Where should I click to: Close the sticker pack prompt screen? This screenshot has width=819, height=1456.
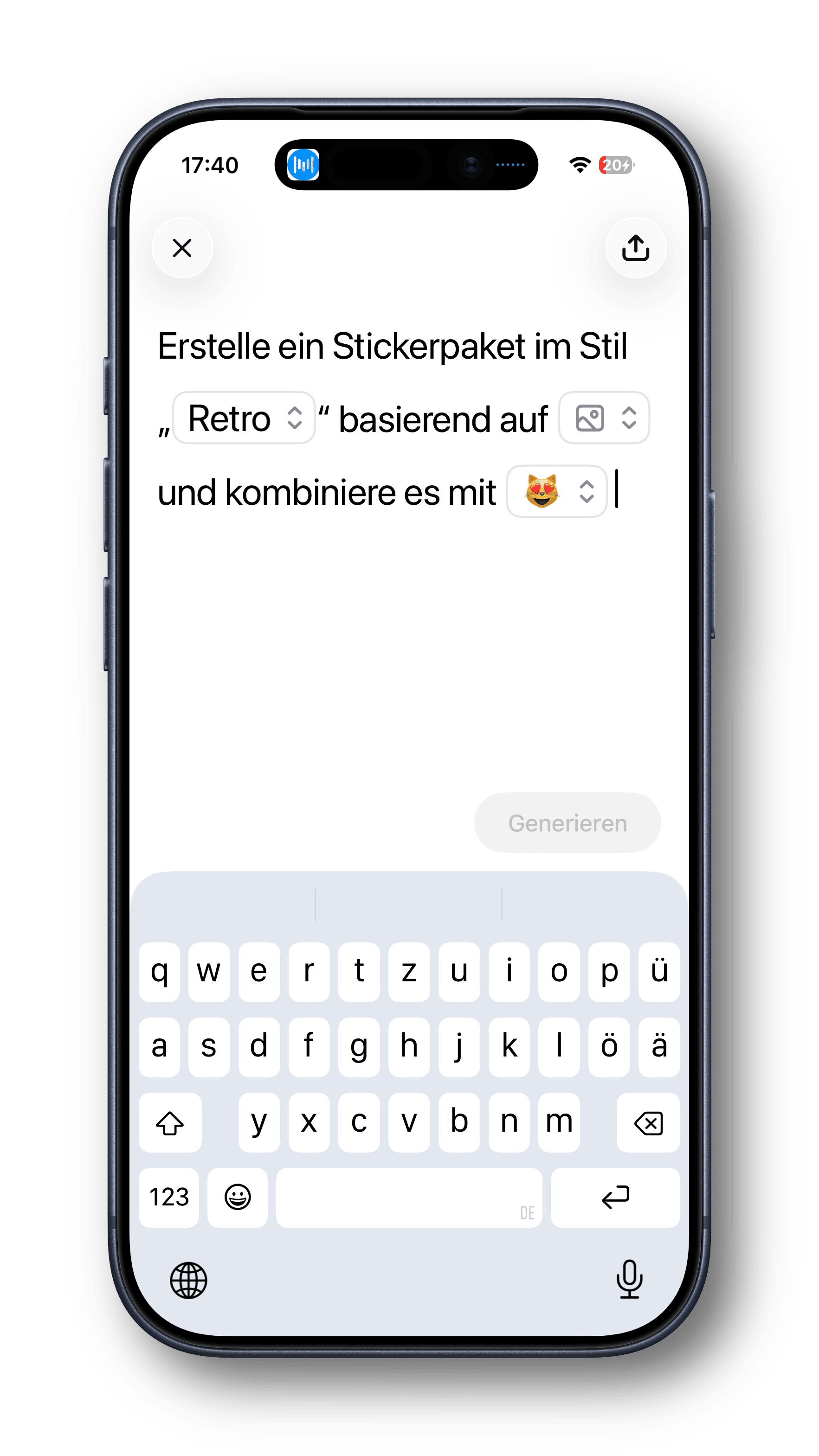[x=182, y=248]
